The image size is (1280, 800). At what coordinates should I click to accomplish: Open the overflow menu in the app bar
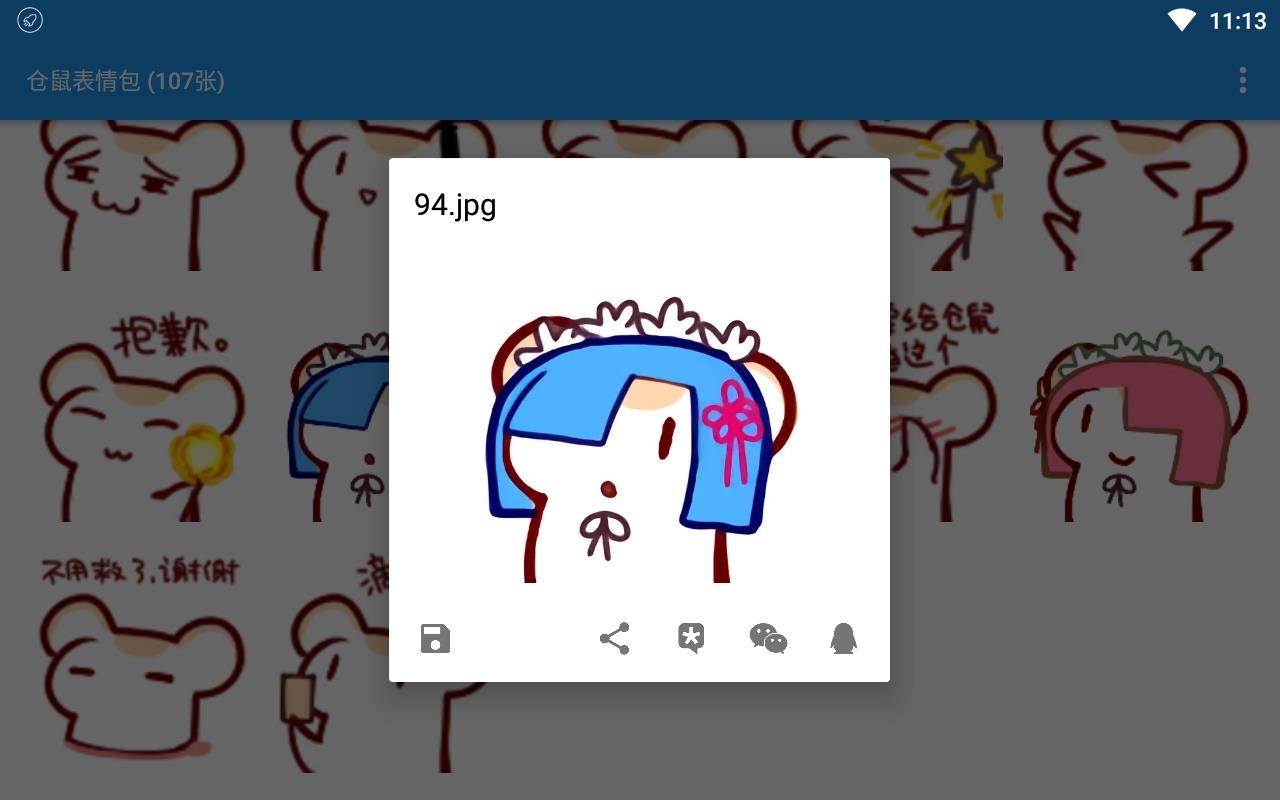[1242, 80]
